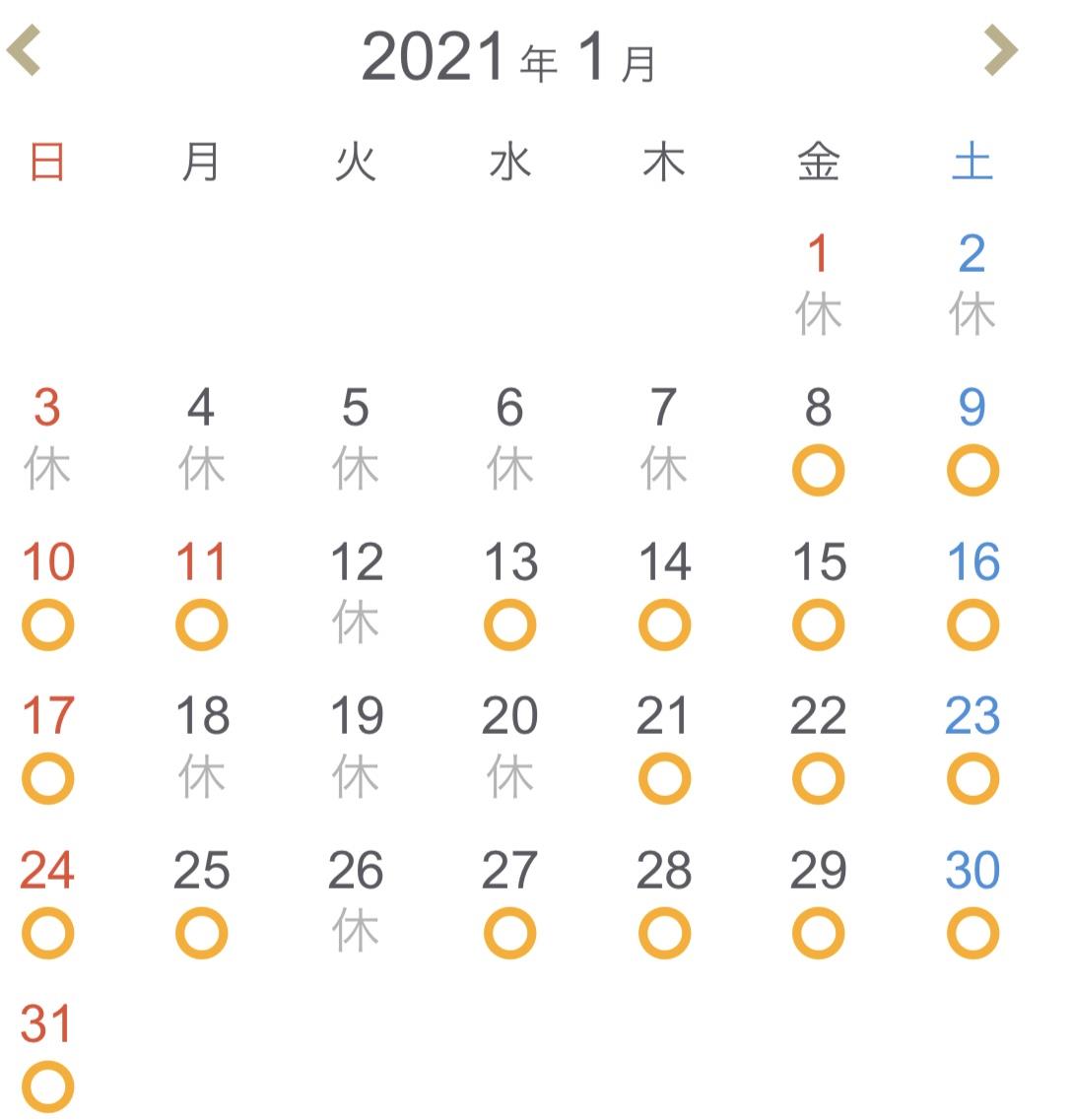Select Saturday January 23
Viewport: 1073px width, 1120px height.
tap(972, 747)
